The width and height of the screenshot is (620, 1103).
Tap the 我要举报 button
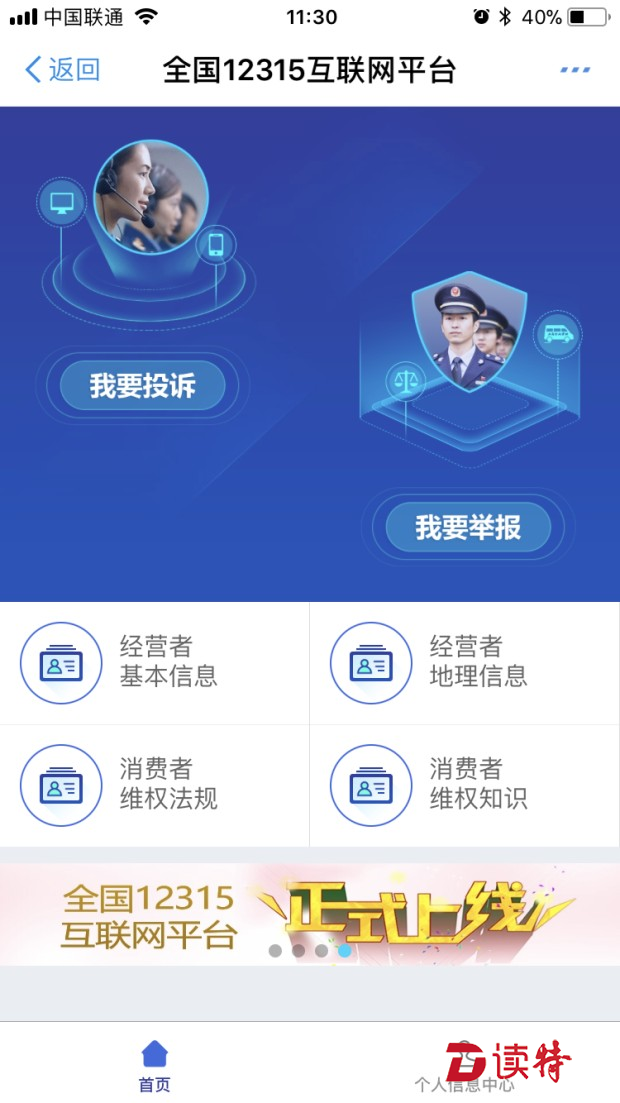pos(468,527)
